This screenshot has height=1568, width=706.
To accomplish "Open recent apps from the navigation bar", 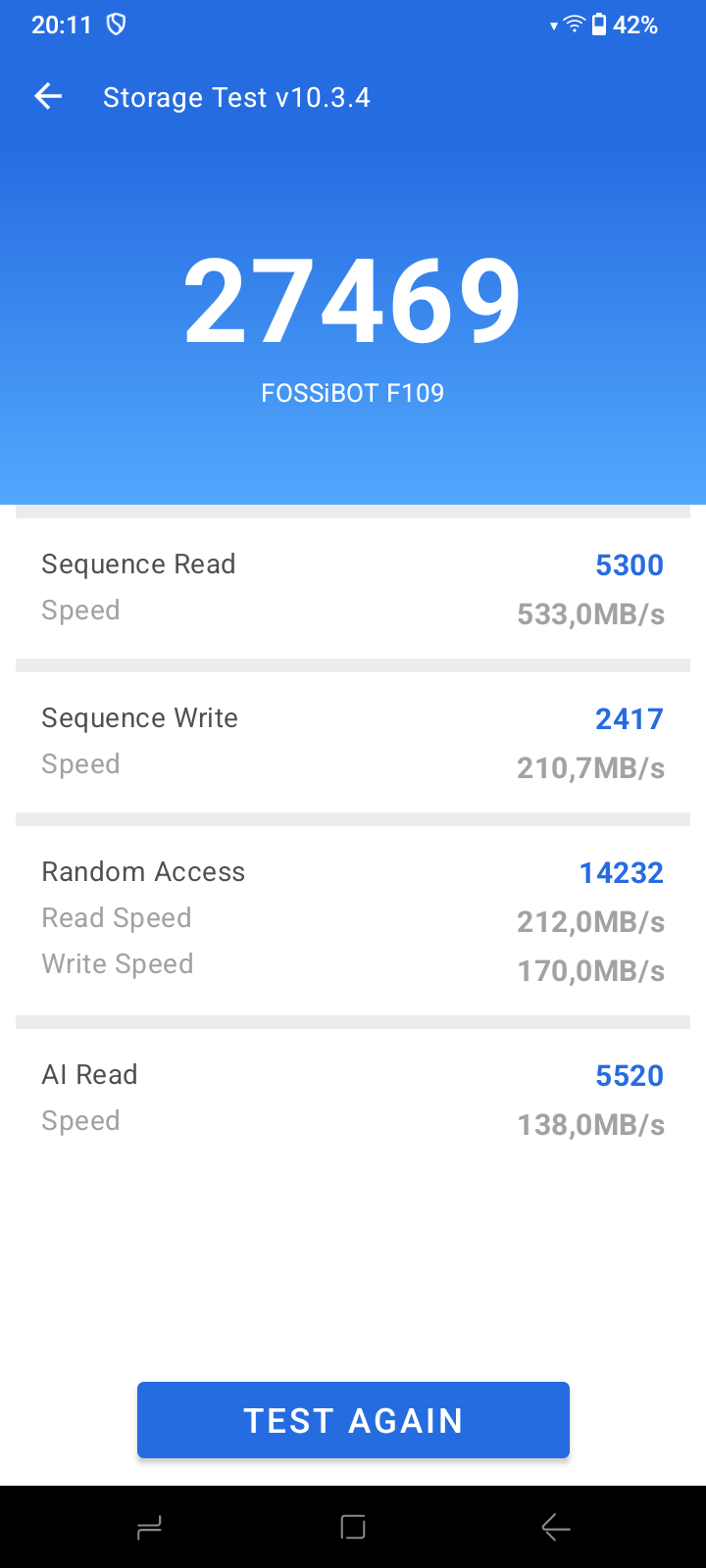I will click(x=149, y=1527).
